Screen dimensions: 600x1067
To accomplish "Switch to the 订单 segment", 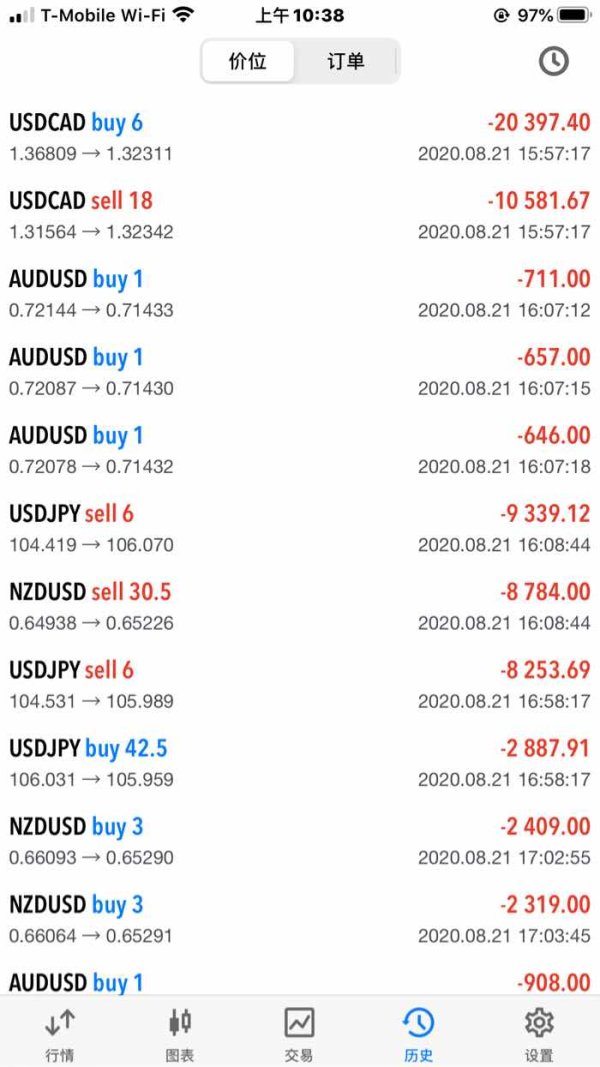I will pos(346,61).
